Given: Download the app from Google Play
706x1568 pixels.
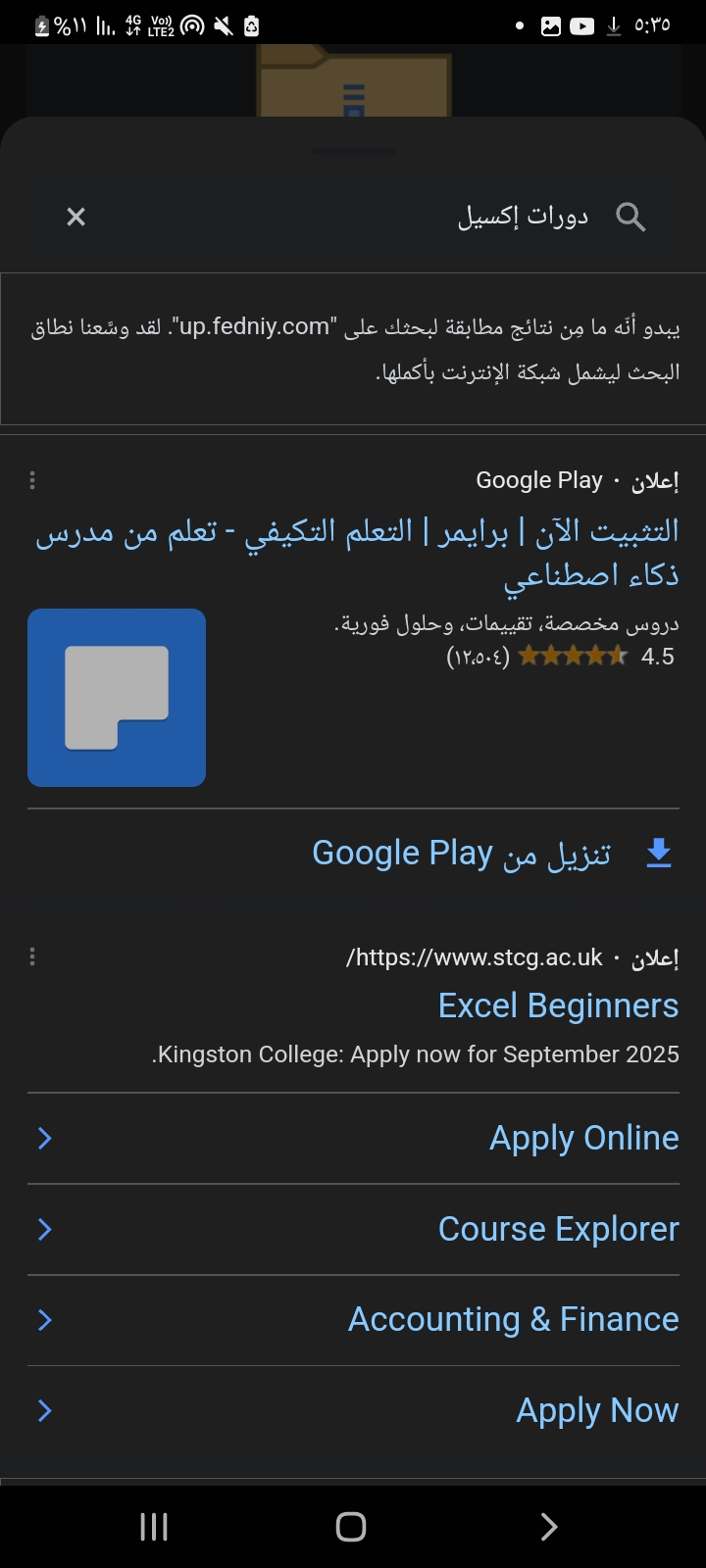Looking at the screenshot, I should point(490,854).
